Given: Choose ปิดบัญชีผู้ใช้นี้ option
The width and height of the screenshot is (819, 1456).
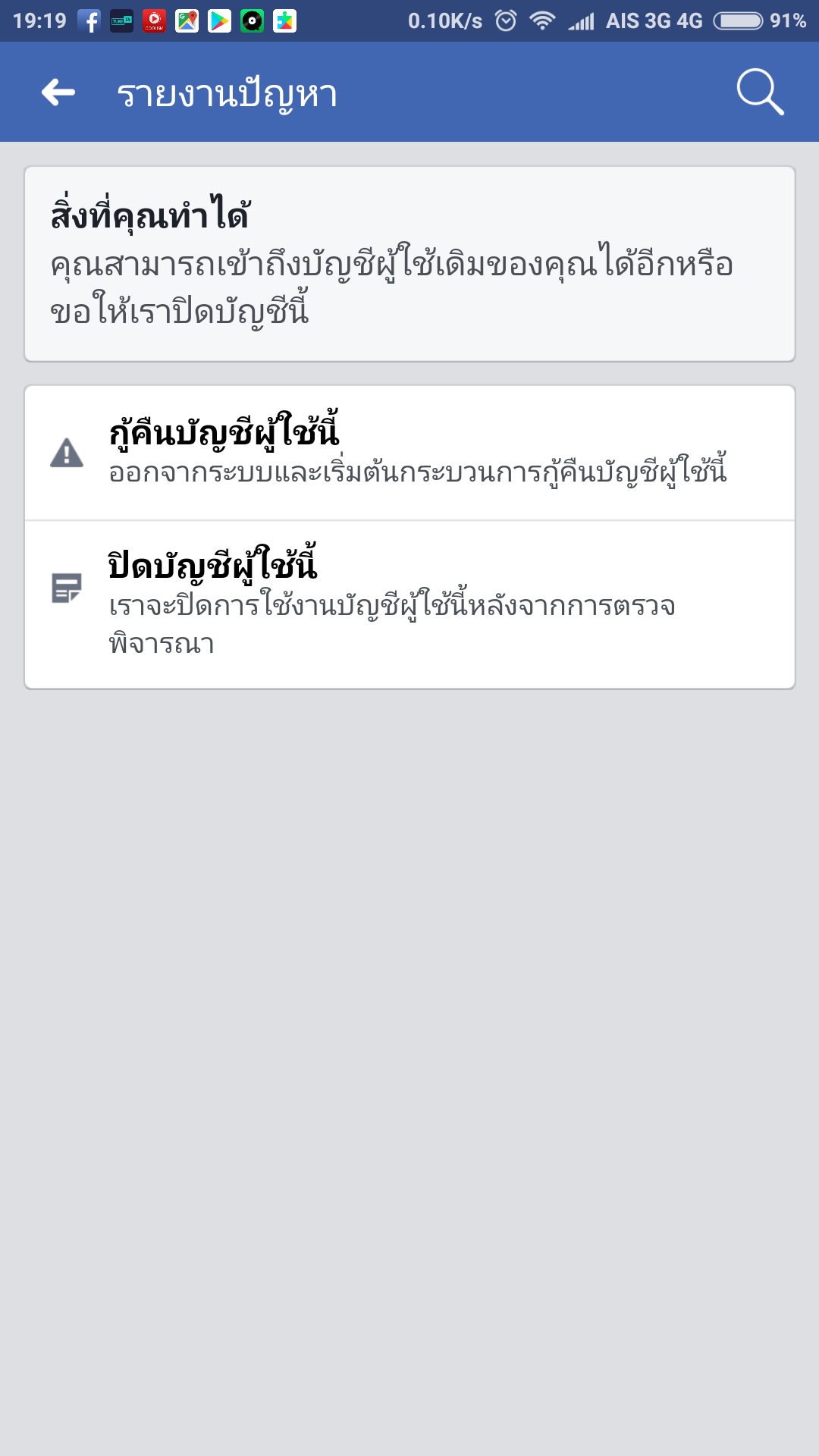Looking at the screenshot, I should [409, 604].
